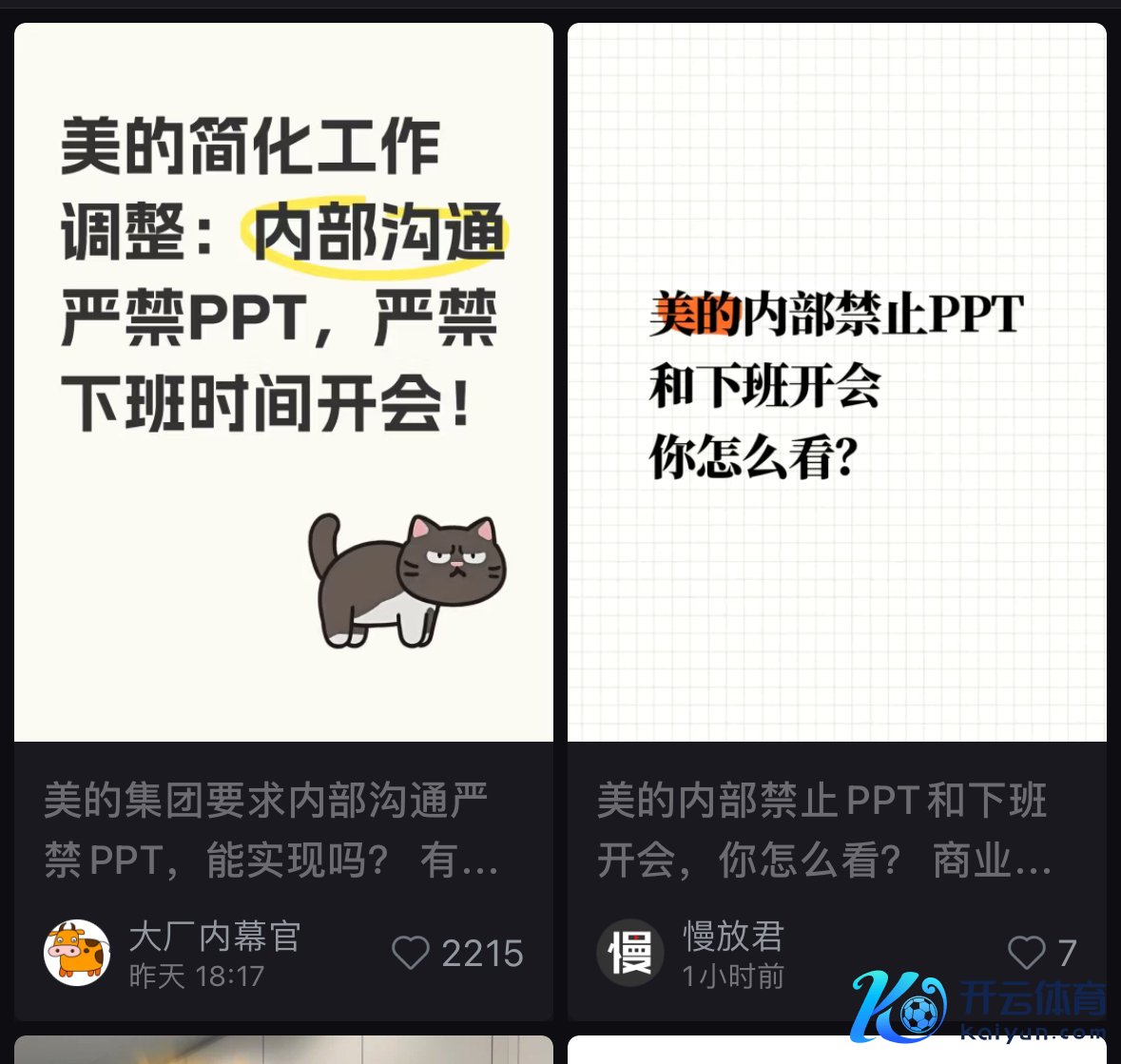This screenshot has width=1121, height=1064.
Task: Like the post by 大厂内幕官
Action: pos(412,953)
